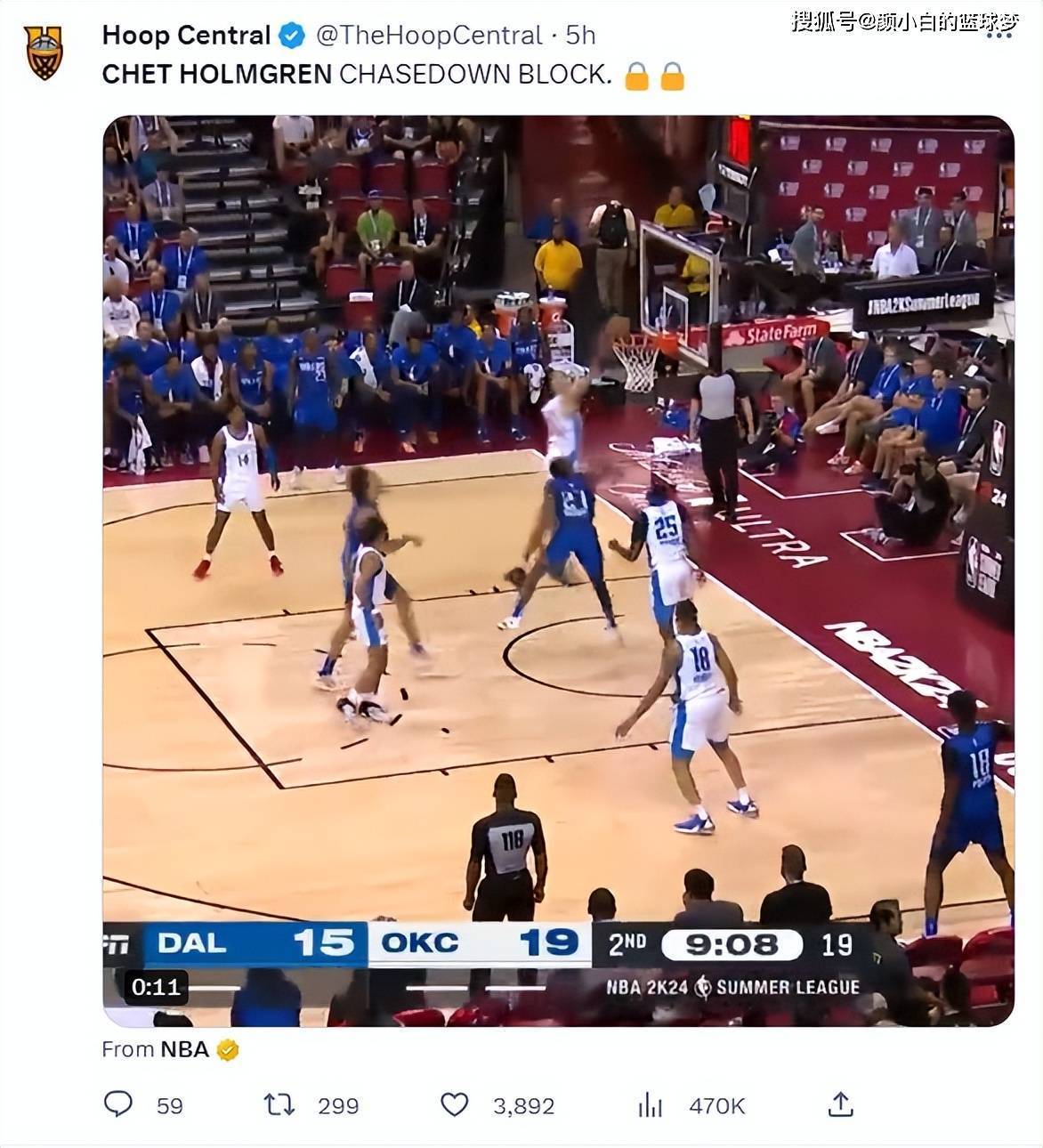The image size is (1043, 1148).
Task: Like the chasedown block tweet
Action: click(x=455, y=1105)
